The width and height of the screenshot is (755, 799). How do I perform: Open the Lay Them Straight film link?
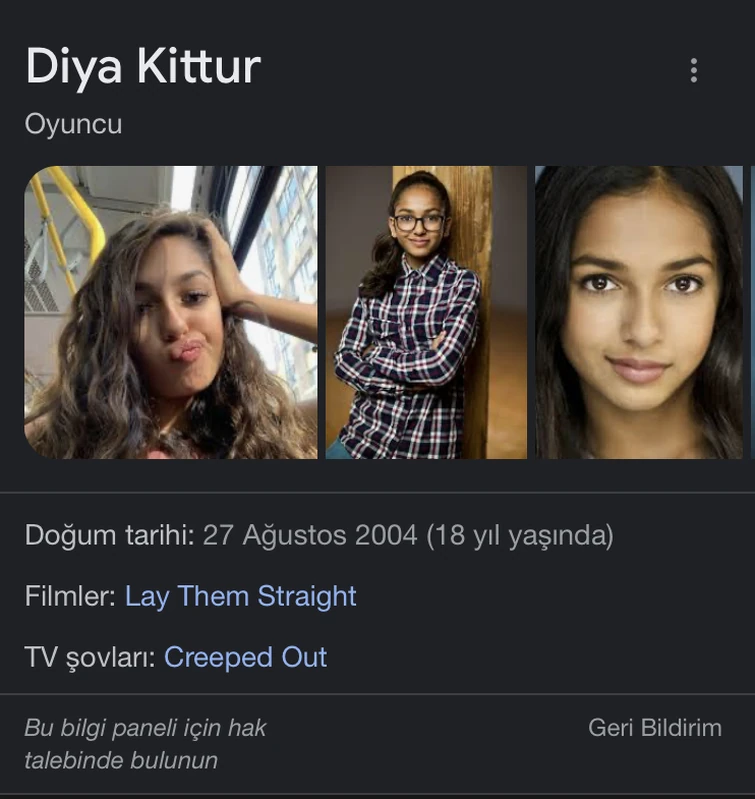(240, 596)
